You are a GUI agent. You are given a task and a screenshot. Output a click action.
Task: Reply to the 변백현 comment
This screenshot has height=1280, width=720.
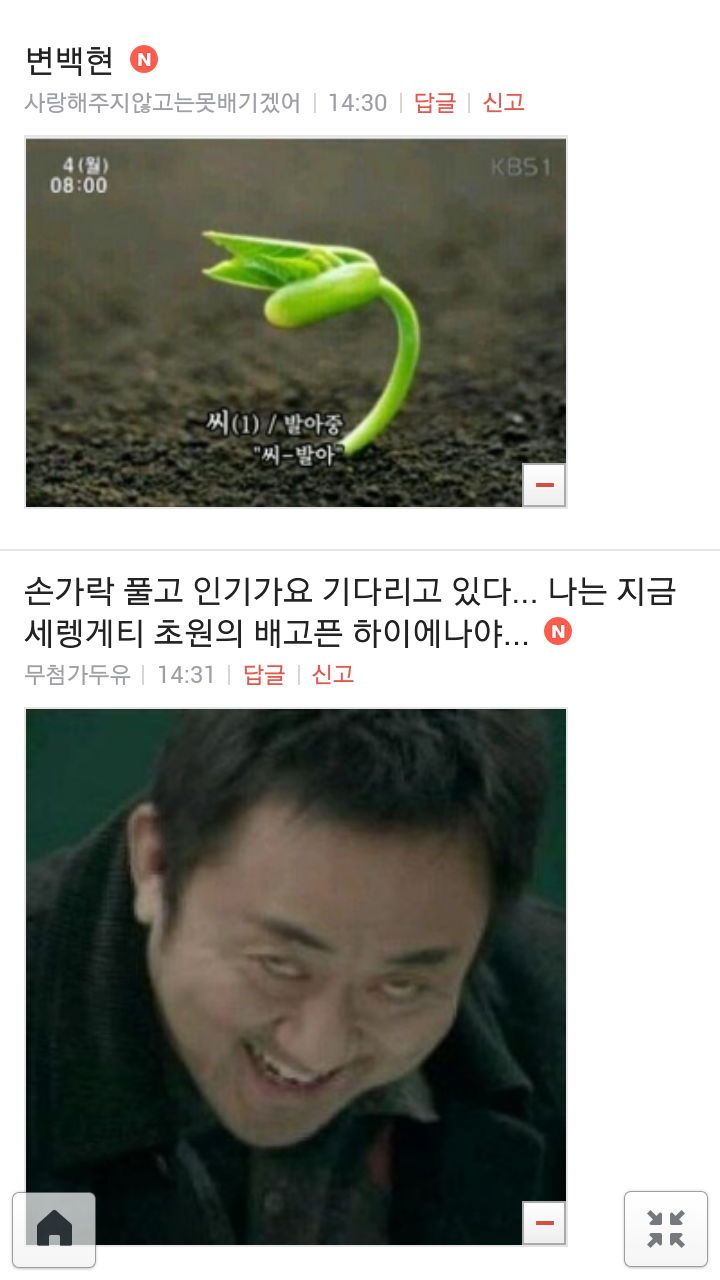click(435, 103)
